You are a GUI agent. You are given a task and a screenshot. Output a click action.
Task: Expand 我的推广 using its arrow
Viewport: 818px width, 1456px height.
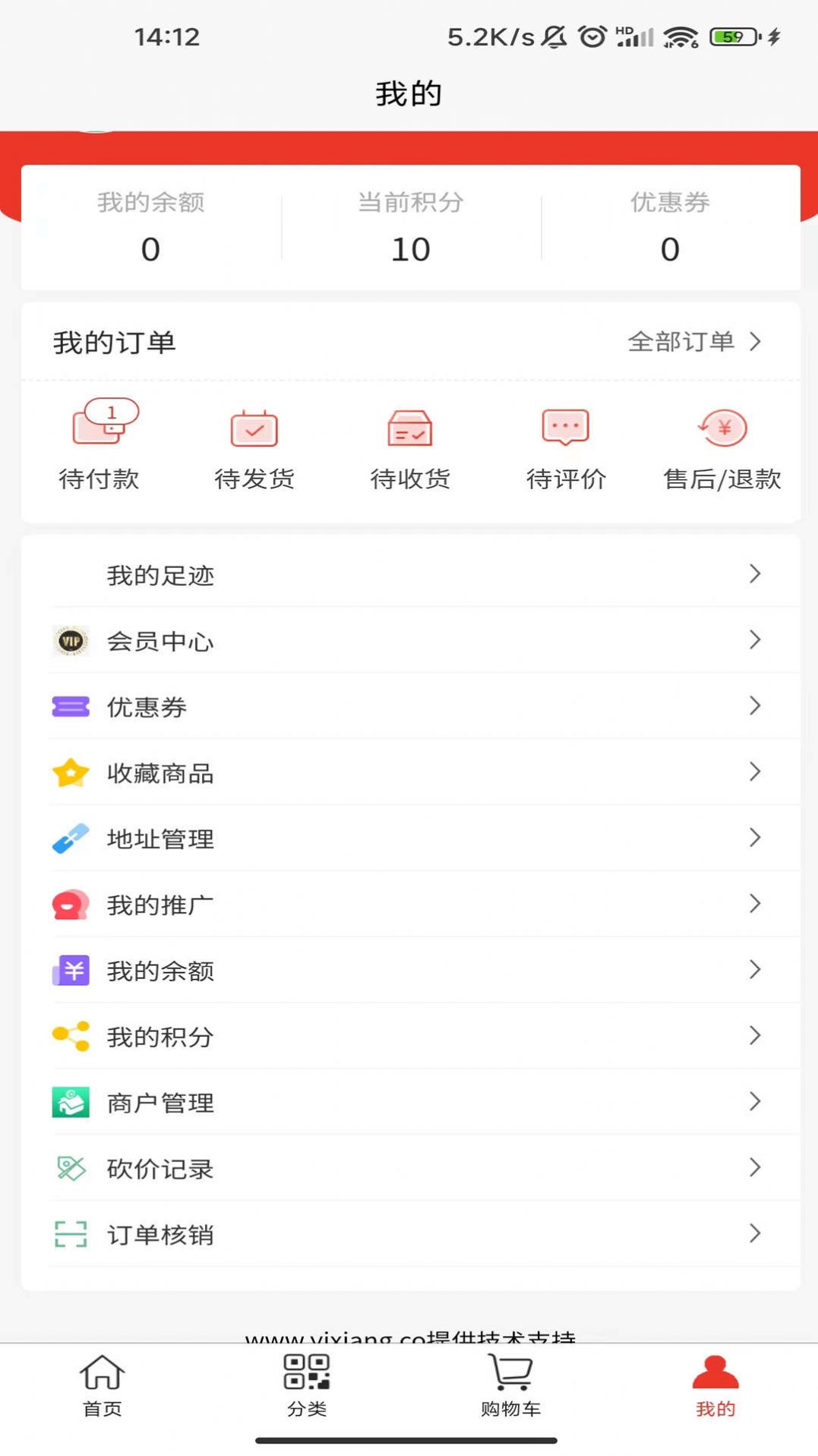point(754,904)
